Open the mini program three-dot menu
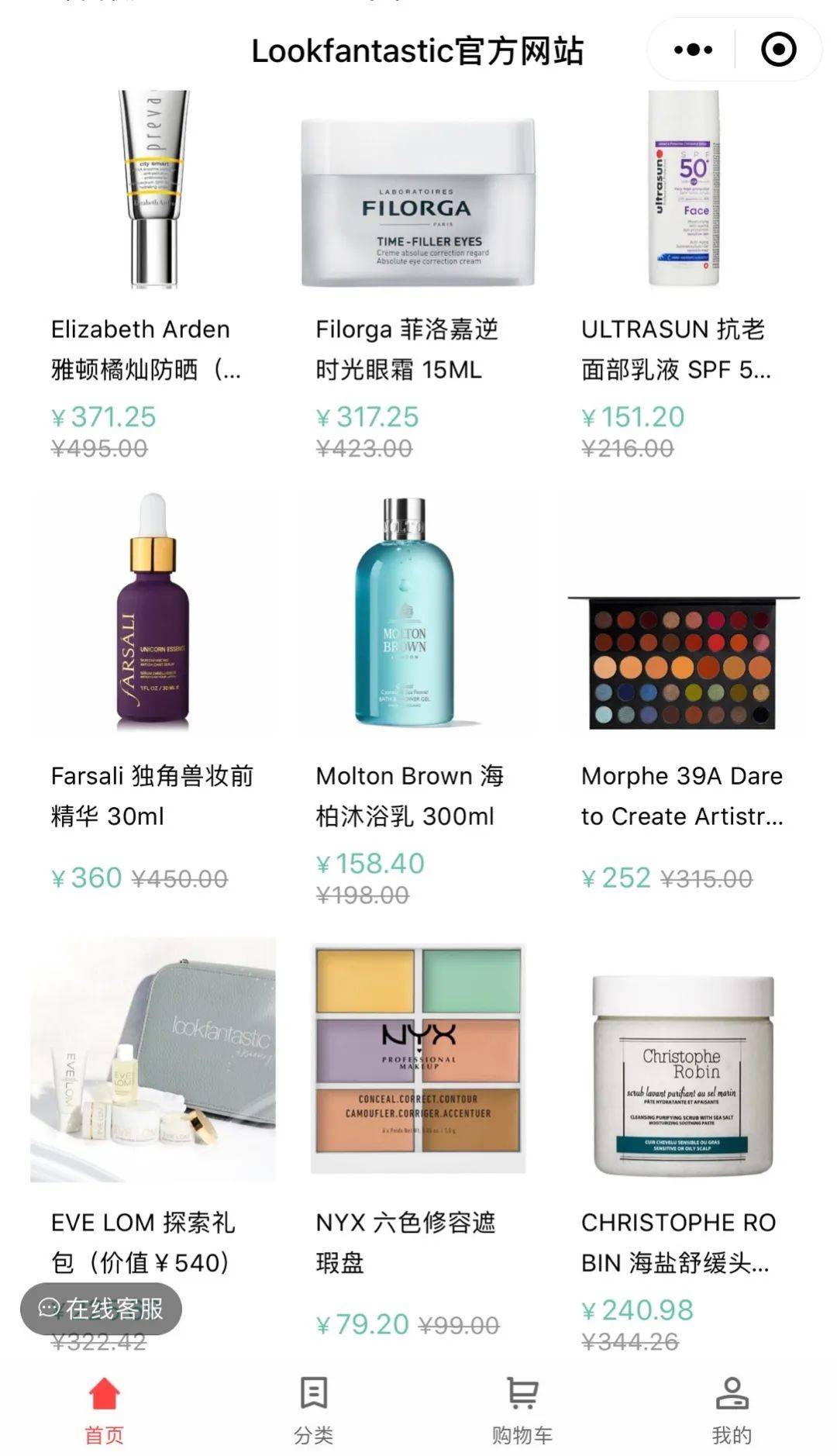The width and height of the screenshot is (837, 1456). (x=693, y=50)
